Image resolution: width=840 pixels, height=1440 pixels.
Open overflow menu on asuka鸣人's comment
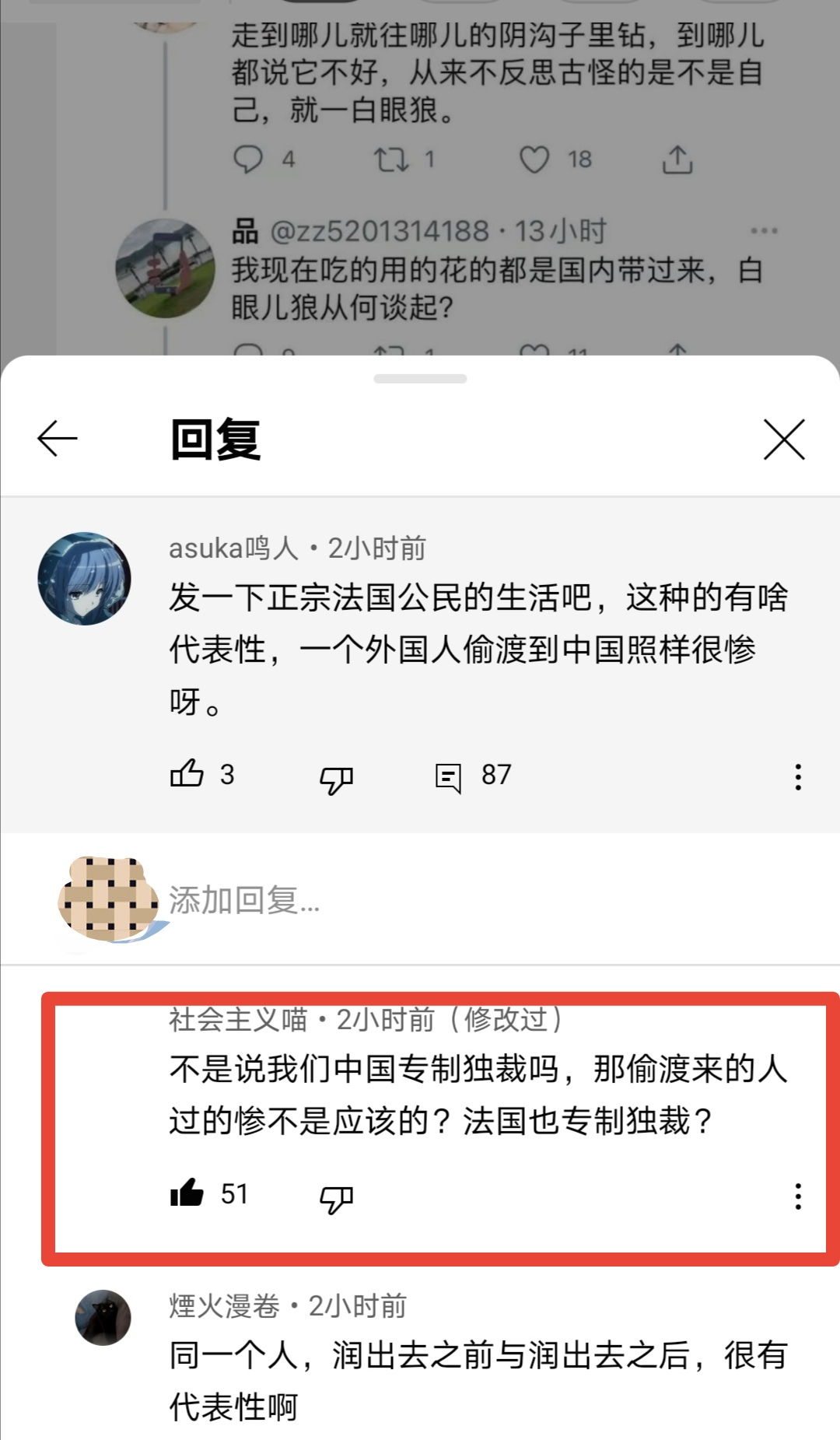[x=798, y=776]
